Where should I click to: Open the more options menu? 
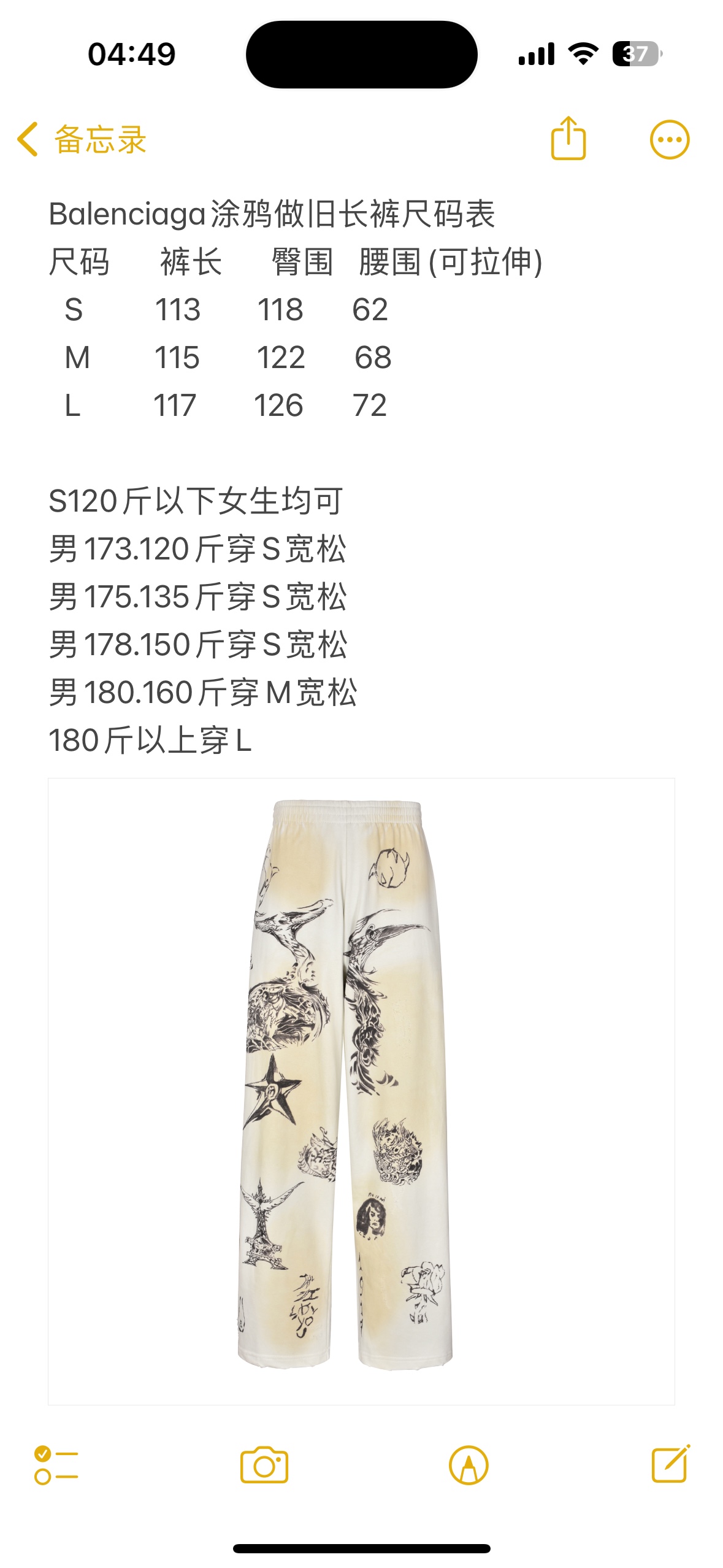tap(669, 140)
